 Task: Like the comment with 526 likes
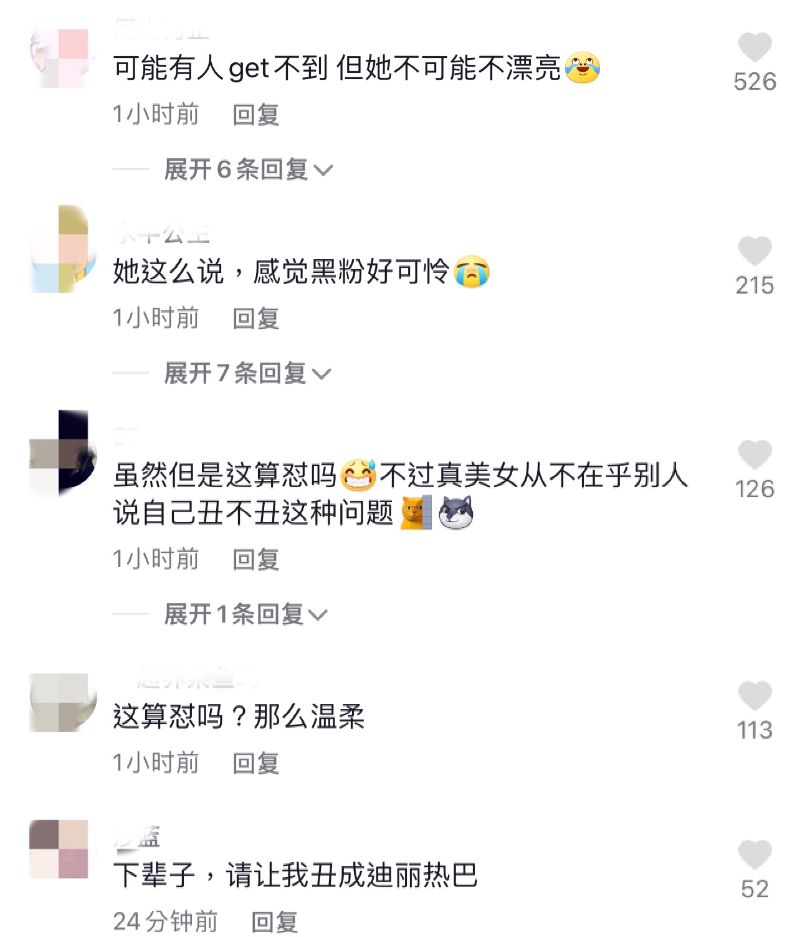click(x=755, y=48)
